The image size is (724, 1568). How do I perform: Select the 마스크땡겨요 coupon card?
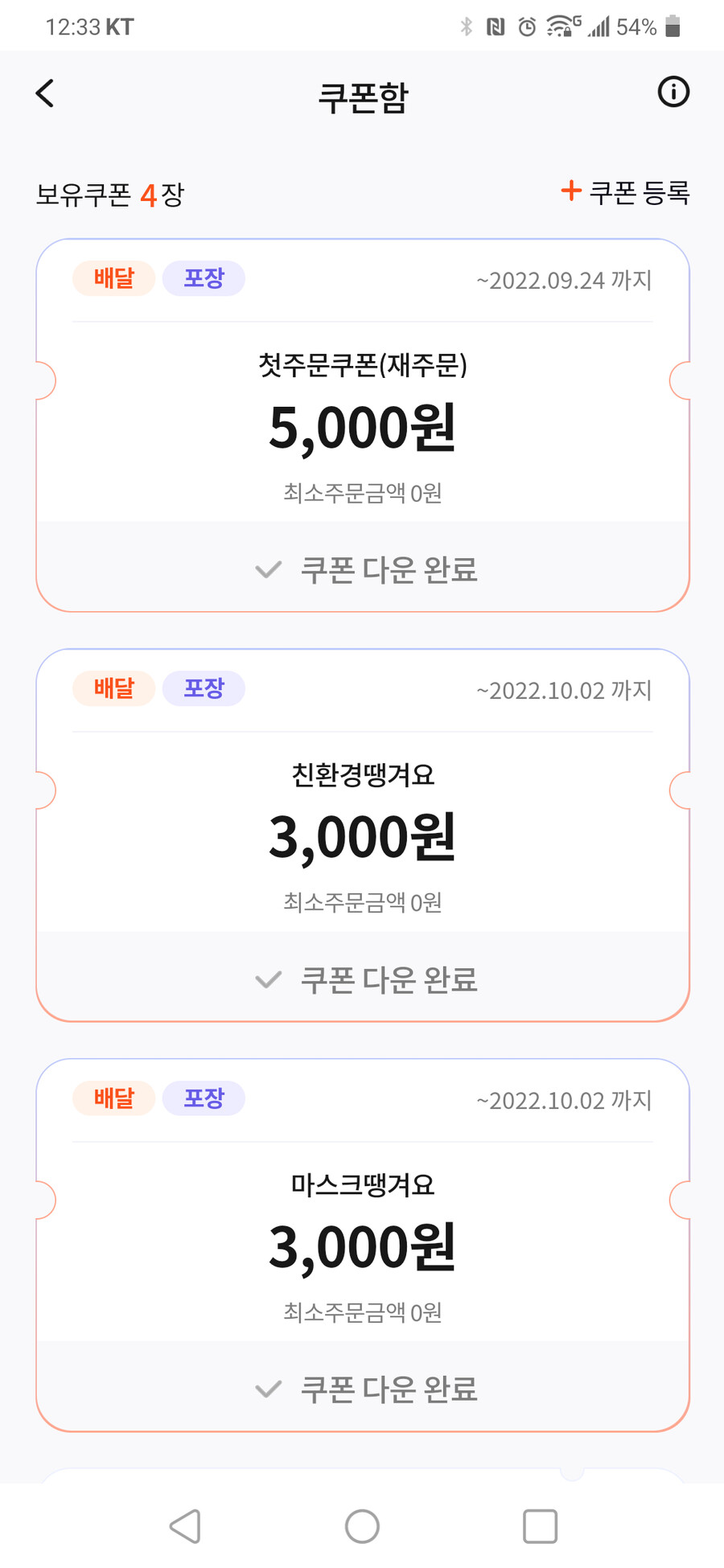362,1246
